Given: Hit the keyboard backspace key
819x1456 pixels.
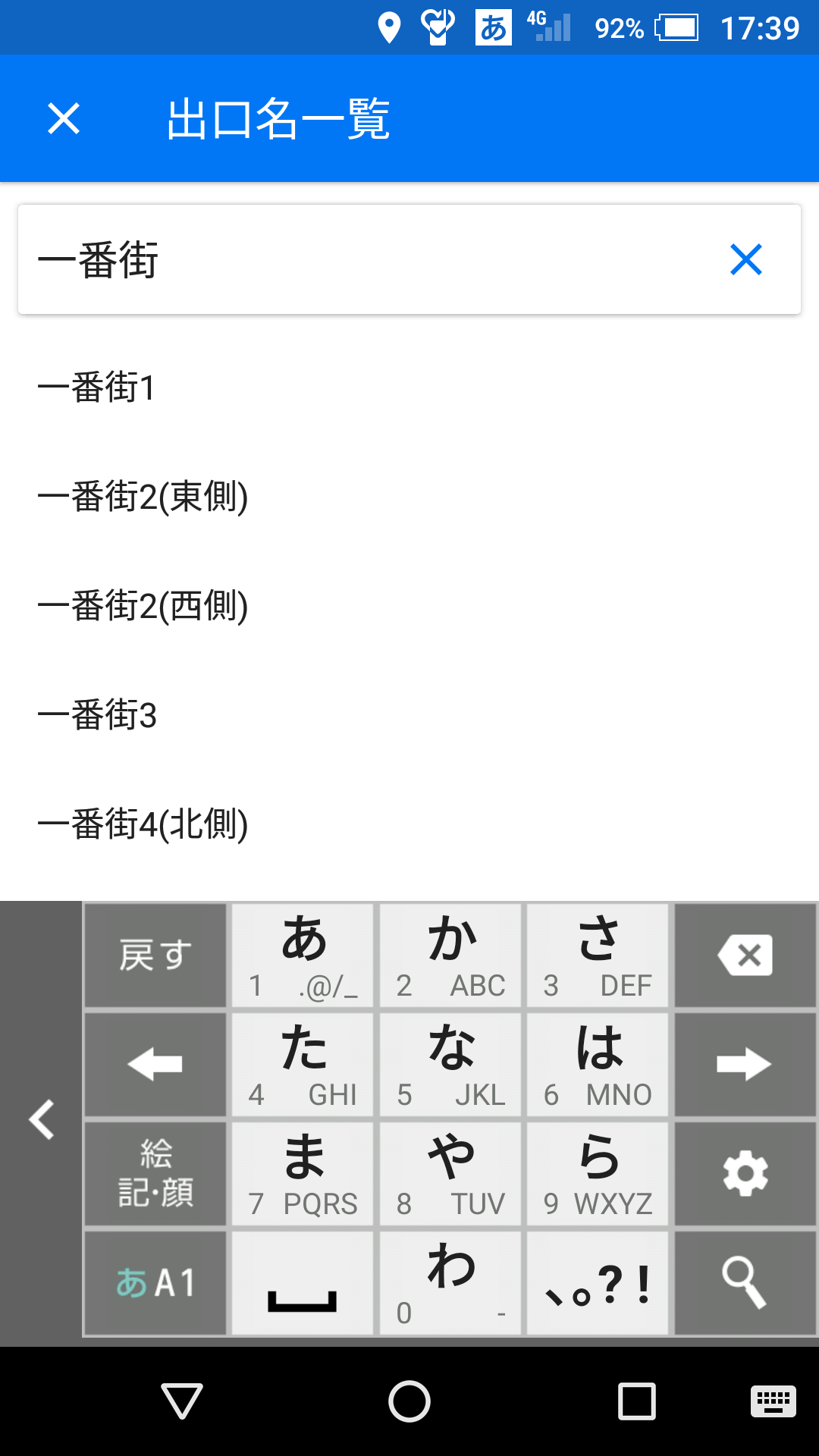Looking at the screenshot, I should tap(745, 955).
